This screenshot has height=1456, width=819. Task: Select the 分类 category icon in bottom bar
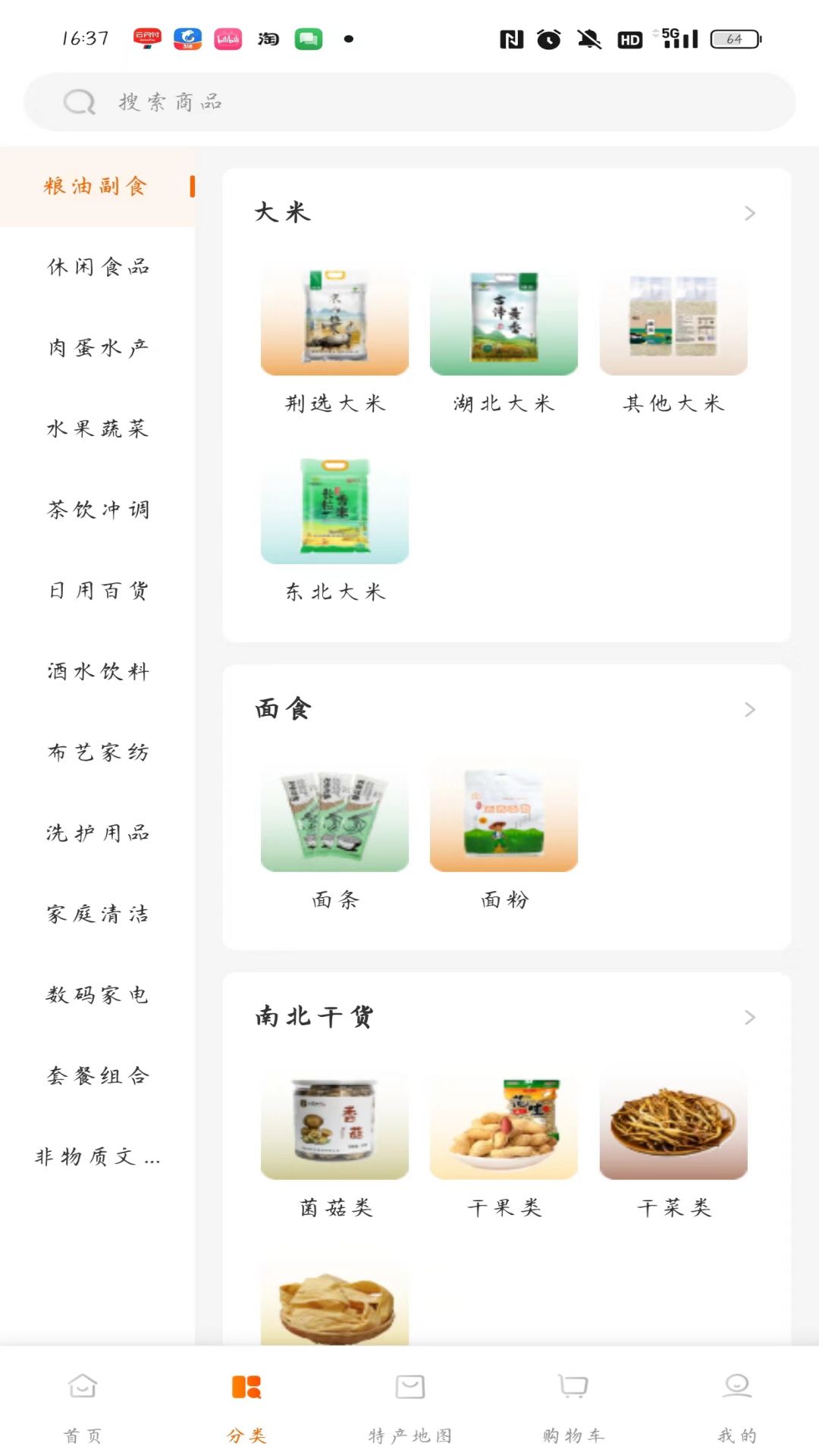246,1385
